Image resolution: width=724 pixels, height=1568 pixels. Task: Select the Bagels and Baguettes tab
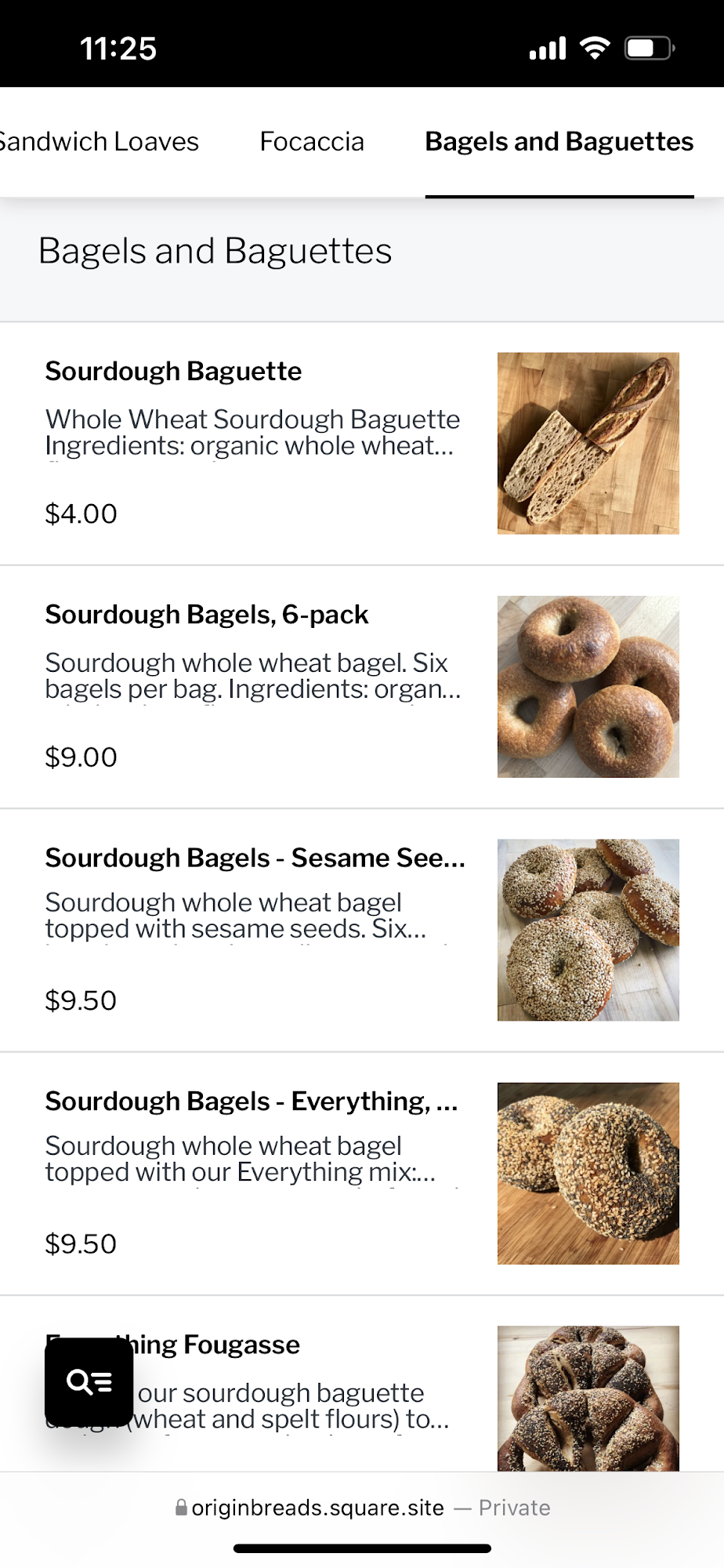(559, 142)
